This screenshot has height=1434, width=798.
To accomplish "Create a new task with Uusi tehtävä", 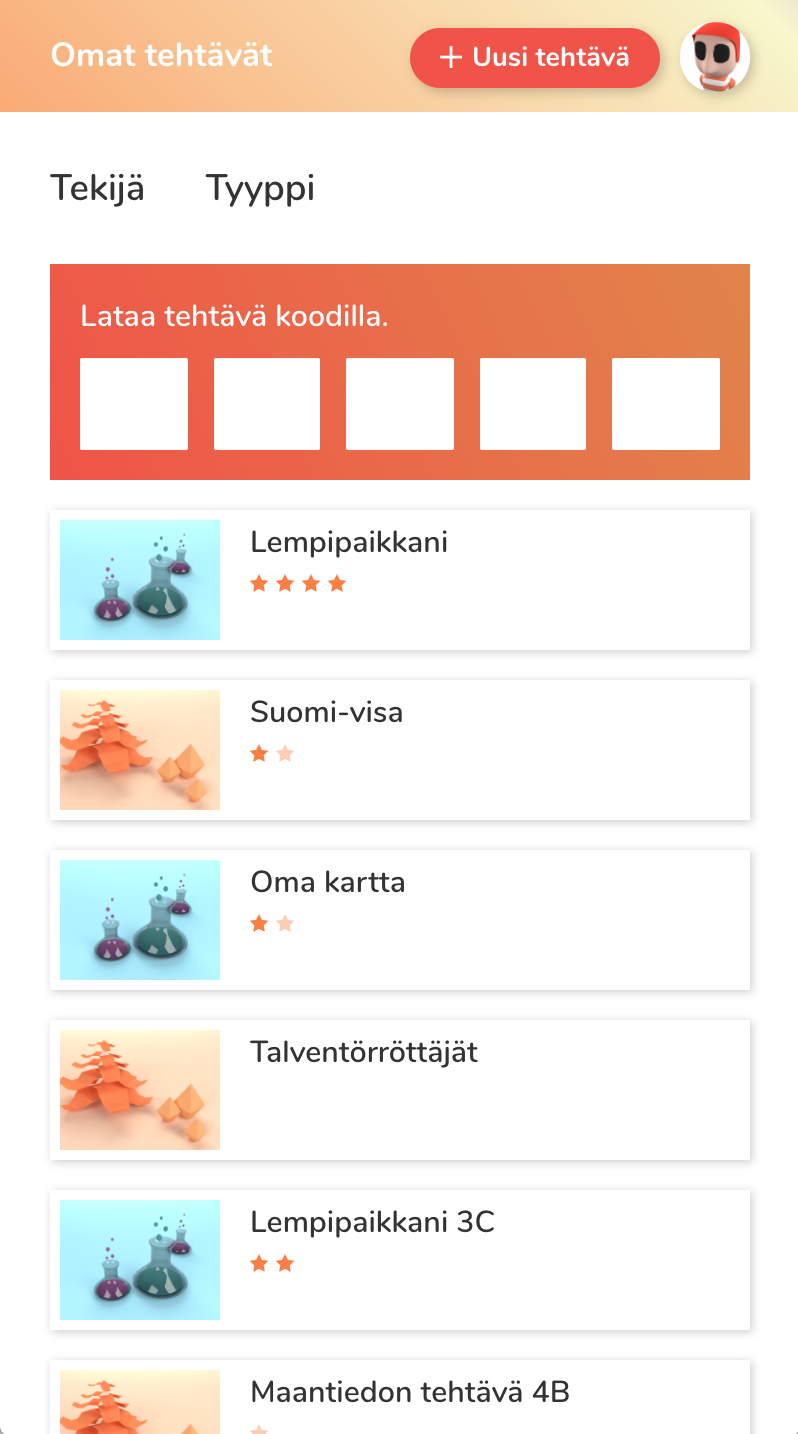I will click(x=535, y=58).
